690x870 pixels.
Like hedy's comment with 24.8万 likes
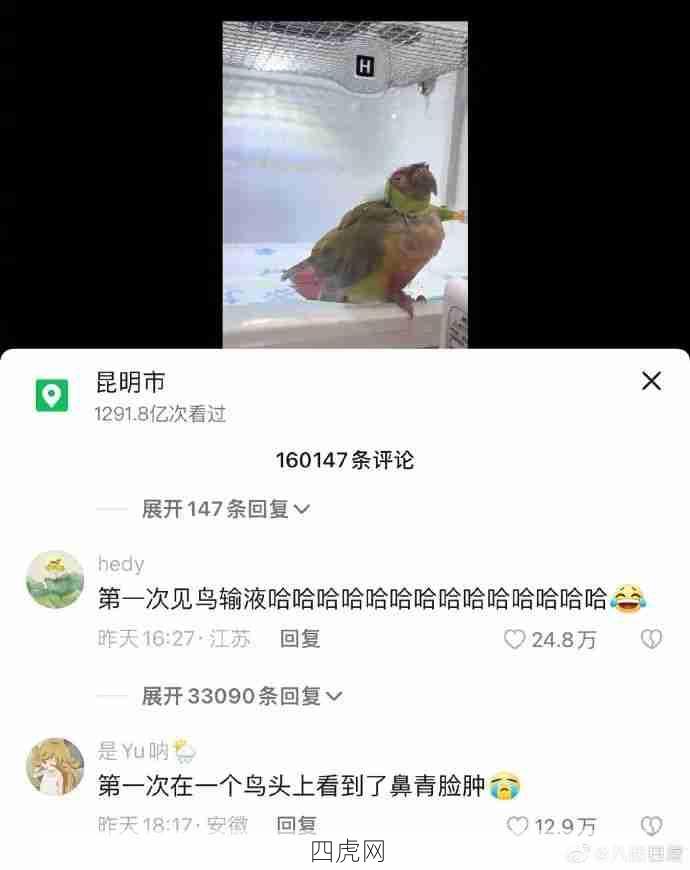[x=515, y=639]
